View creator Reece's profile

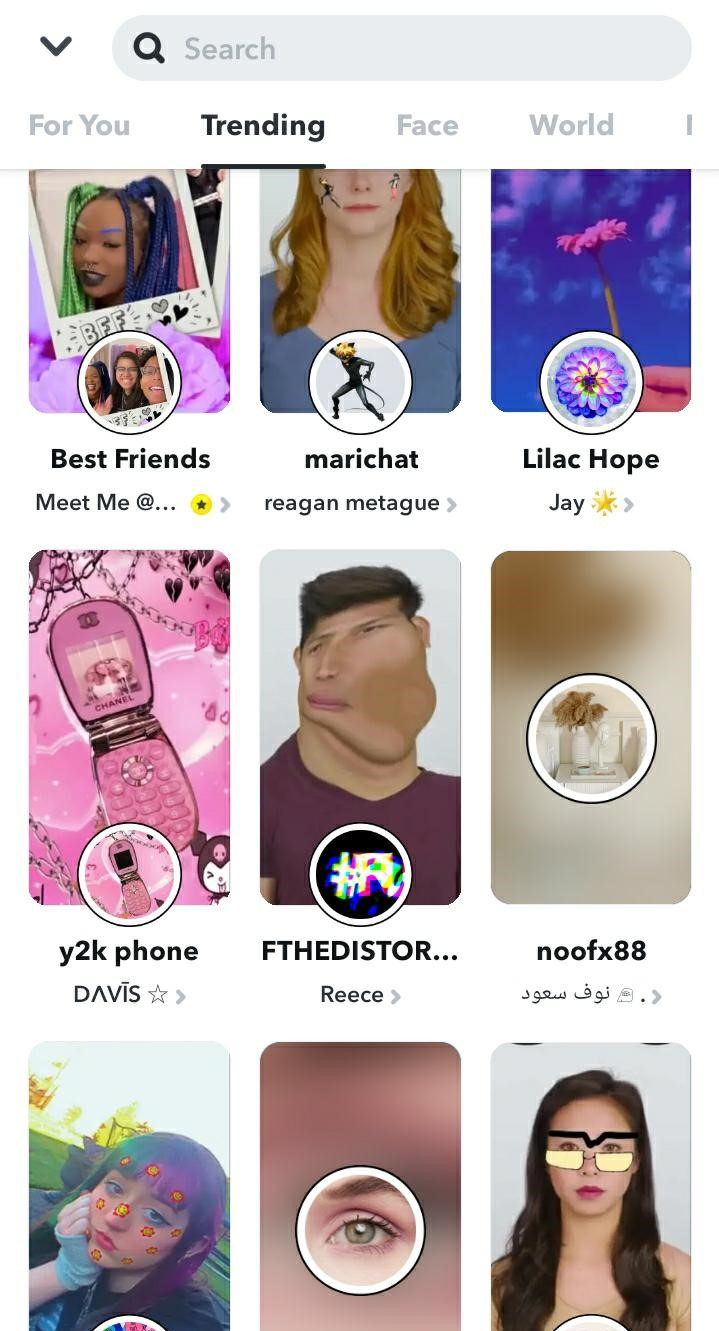point(360,995)
